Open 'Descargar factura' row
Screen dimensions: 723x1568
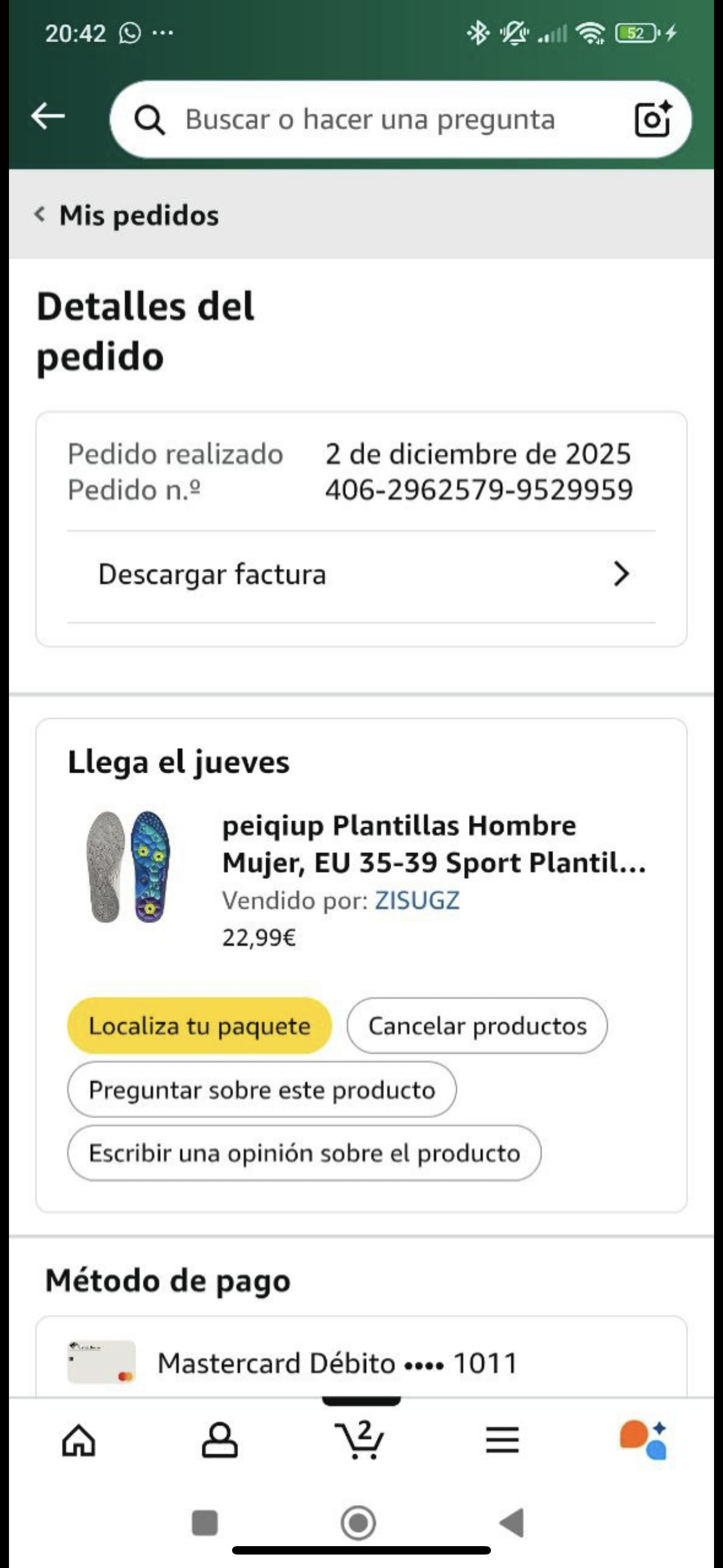click(361, 575)
